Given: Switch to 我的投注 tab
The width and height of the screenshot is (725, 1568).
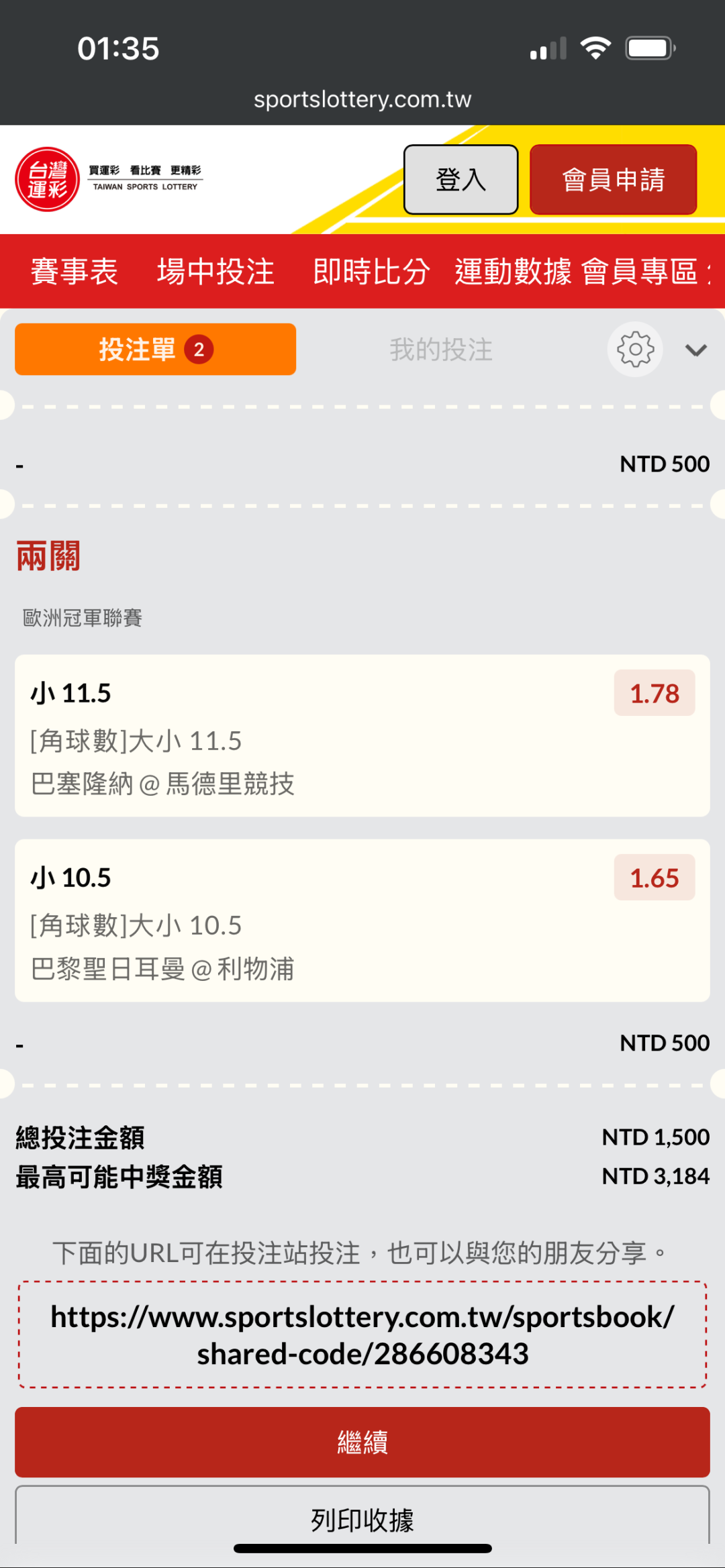Looking at the screenshot, I should (x=441, y=350).
